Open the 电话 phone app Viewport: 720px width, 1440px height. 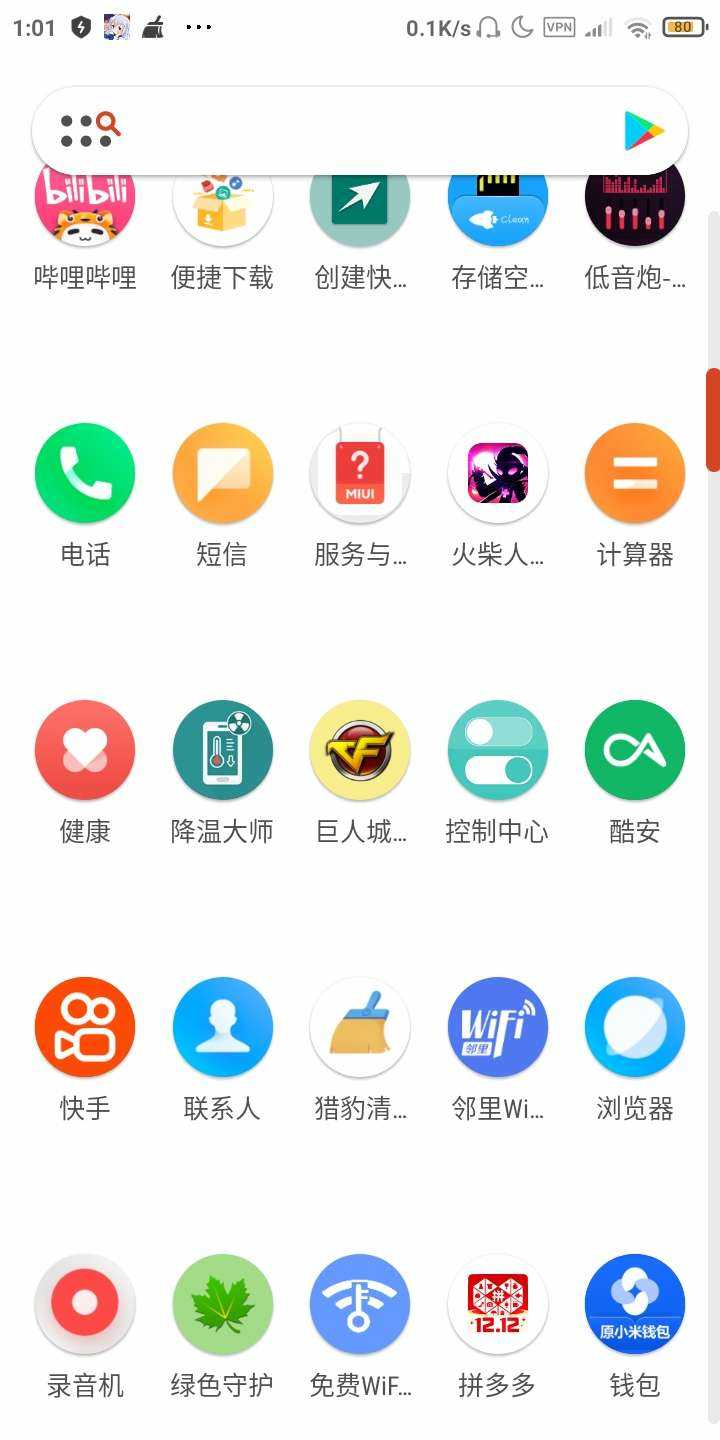pos(85,473)
